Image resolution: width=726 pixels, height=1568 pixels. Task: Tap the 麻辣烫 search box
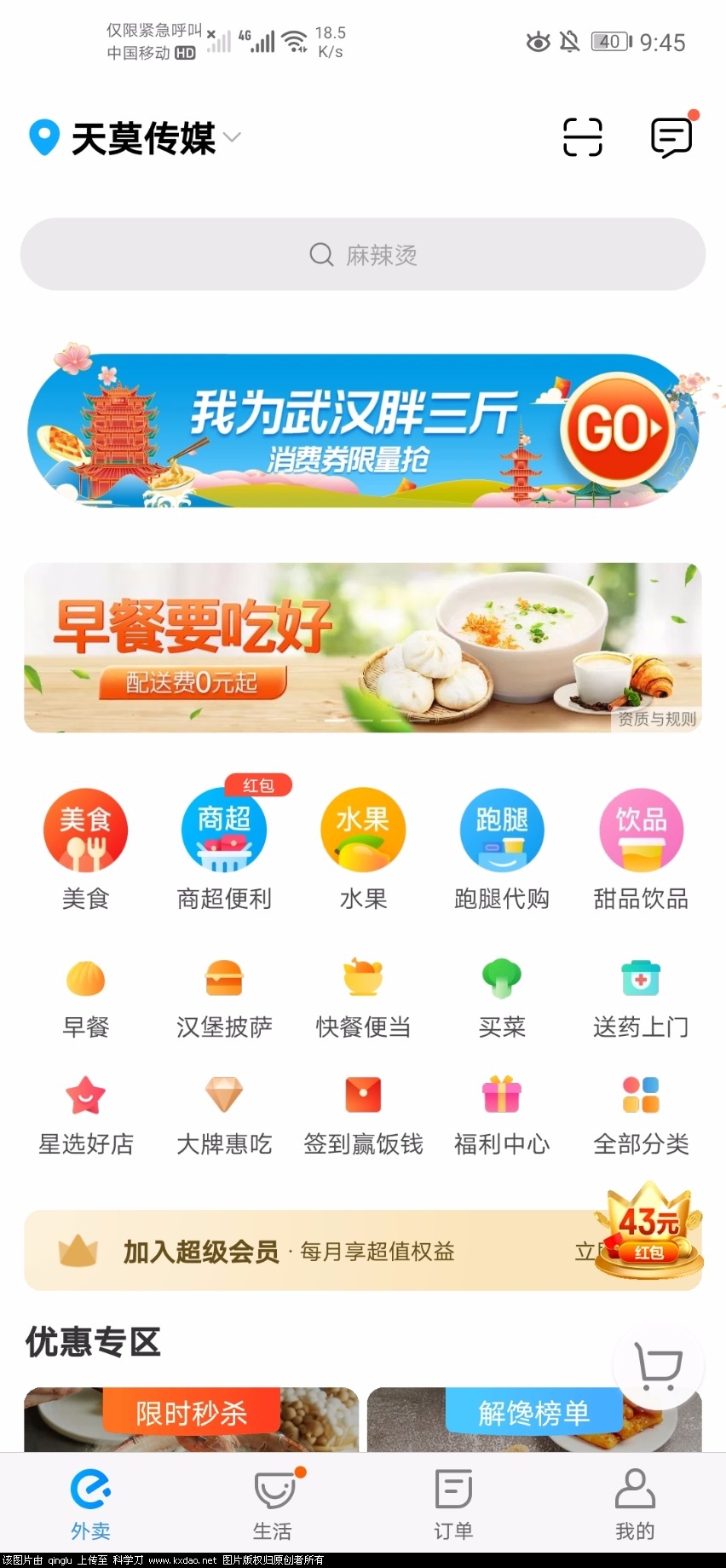click(363, 254)
